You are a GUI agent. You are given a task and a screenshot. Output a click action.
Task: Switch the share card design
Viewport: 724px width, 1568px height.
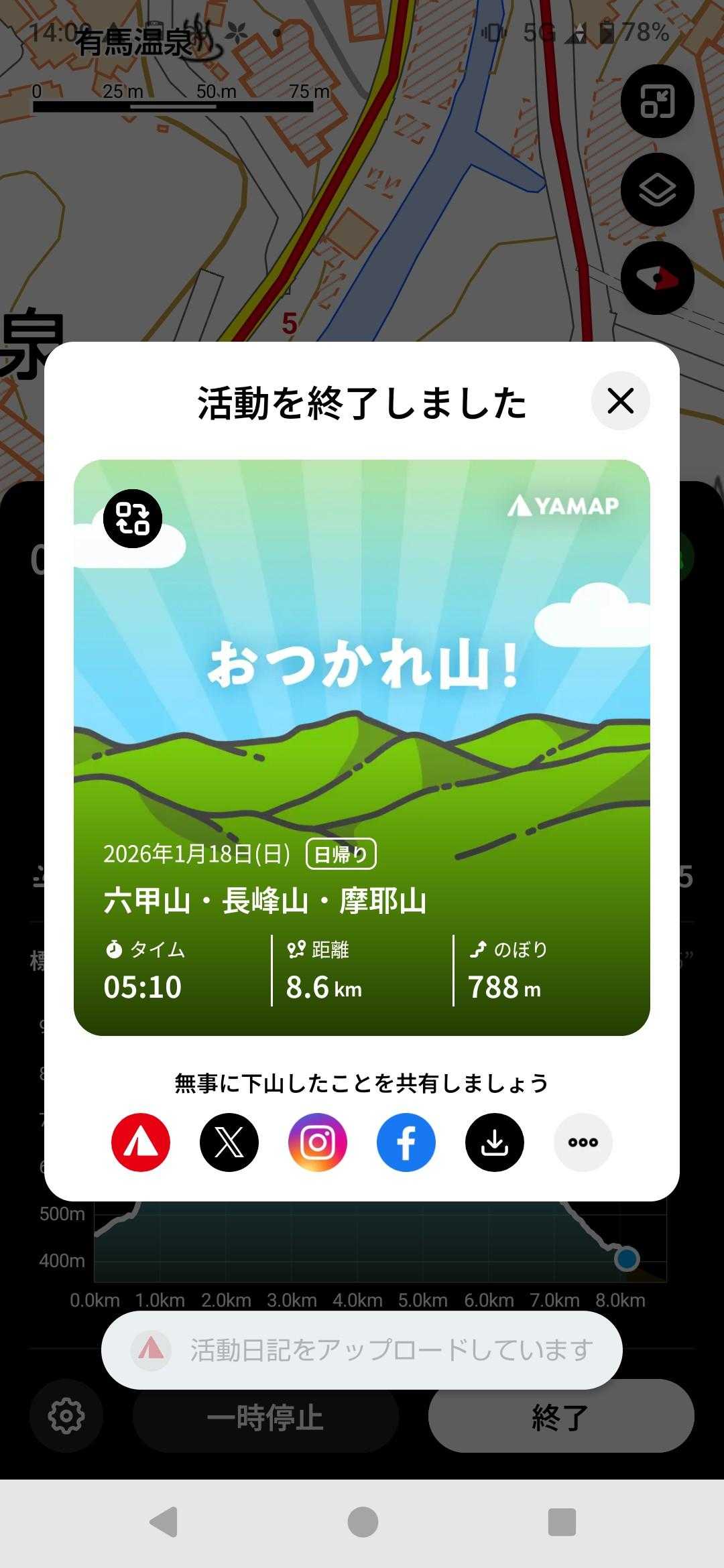point(132,519)
